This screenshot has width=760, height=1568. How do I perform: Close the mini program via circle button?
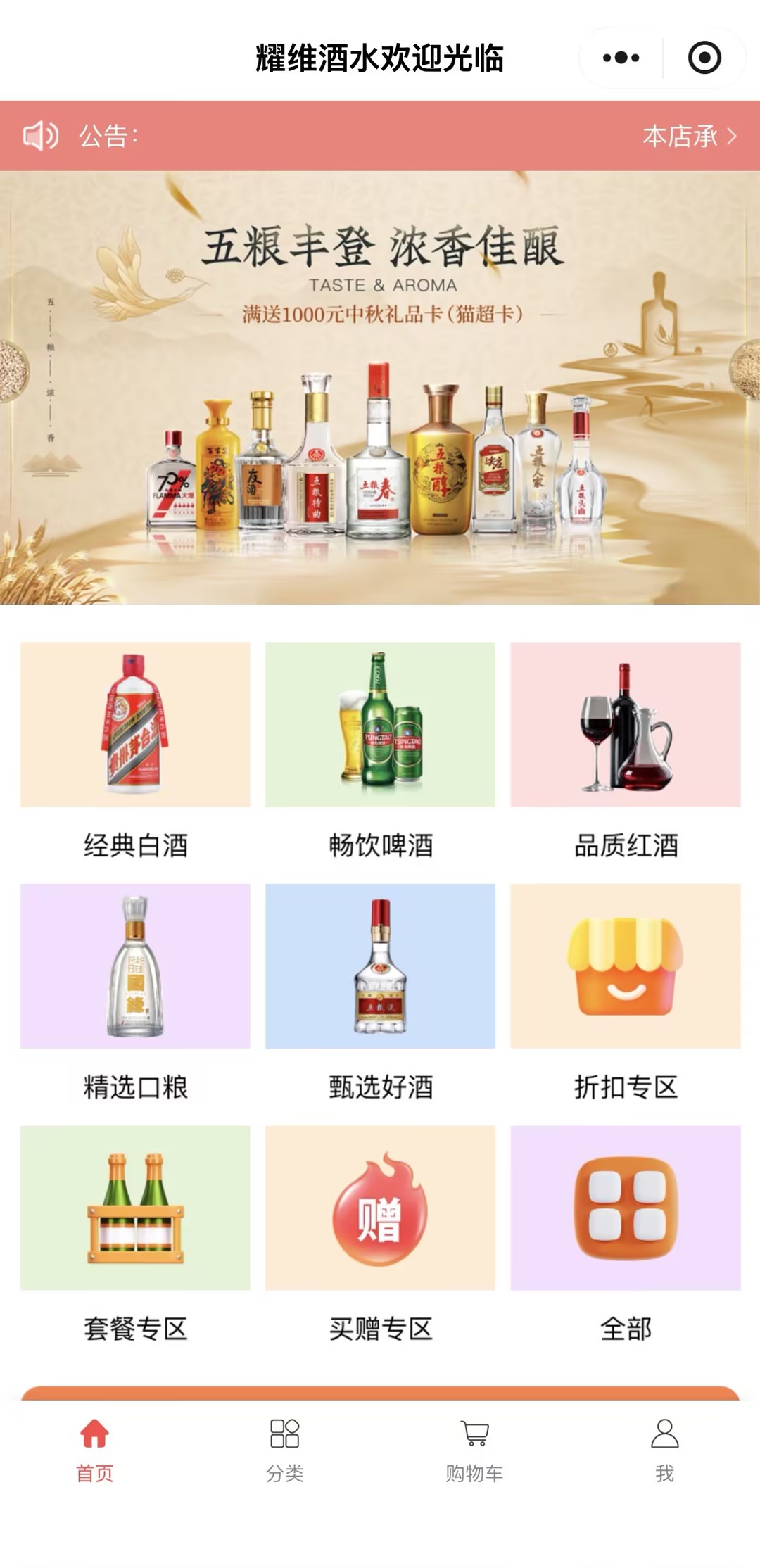tap(704, 58)
